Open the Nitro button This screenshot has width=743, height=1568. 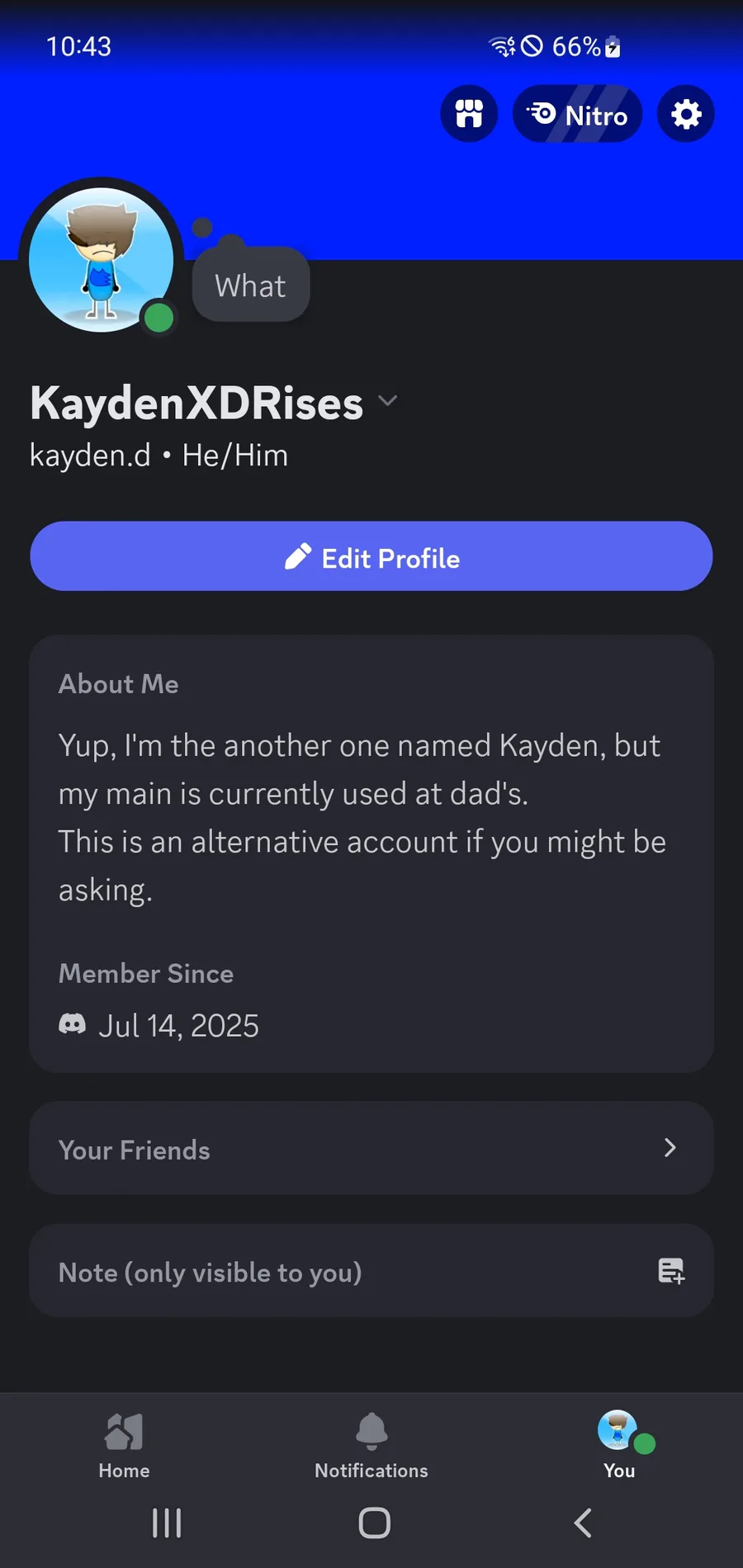point(577,114)
